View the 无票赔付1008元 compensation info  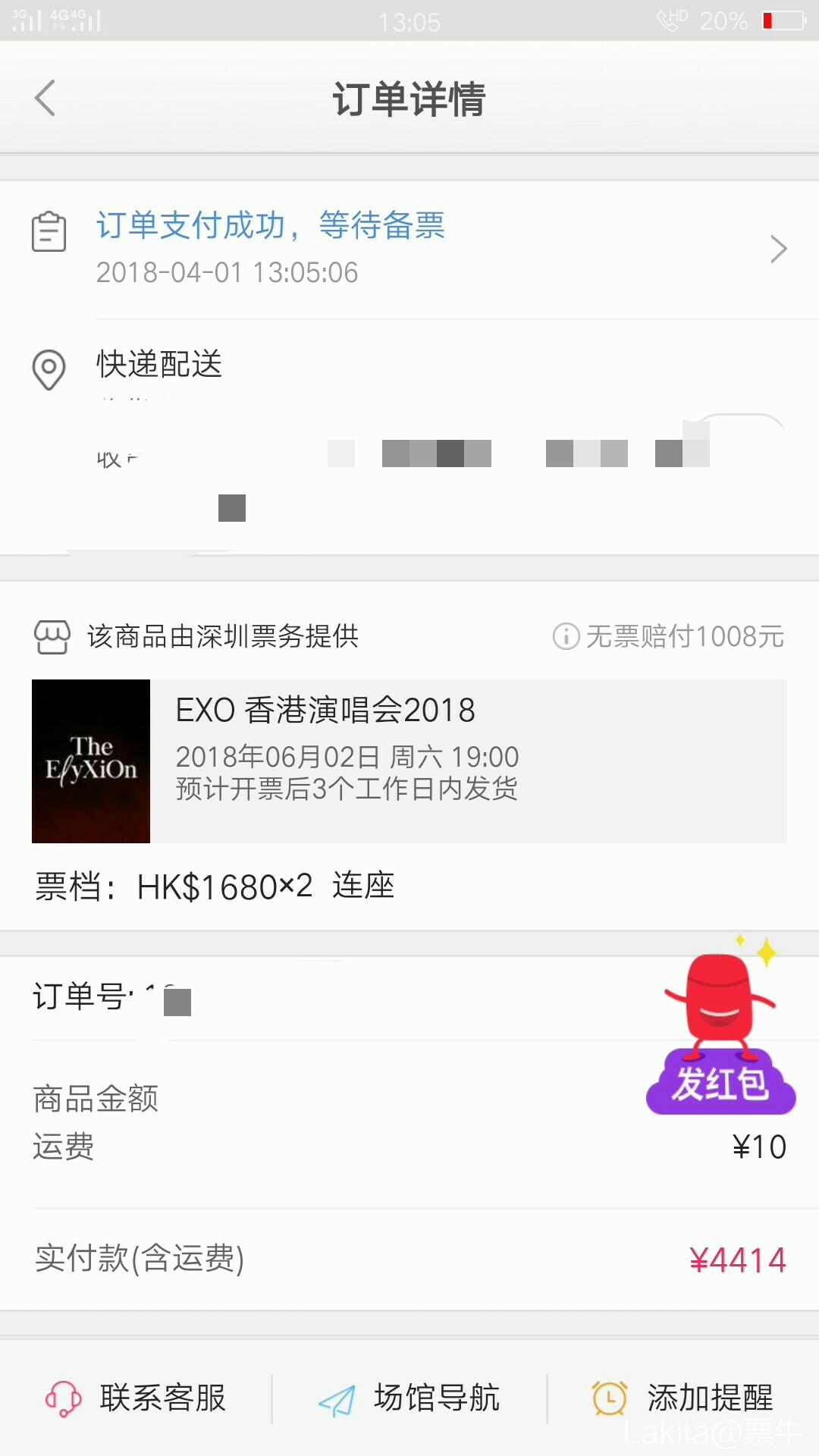click(669, 636)
